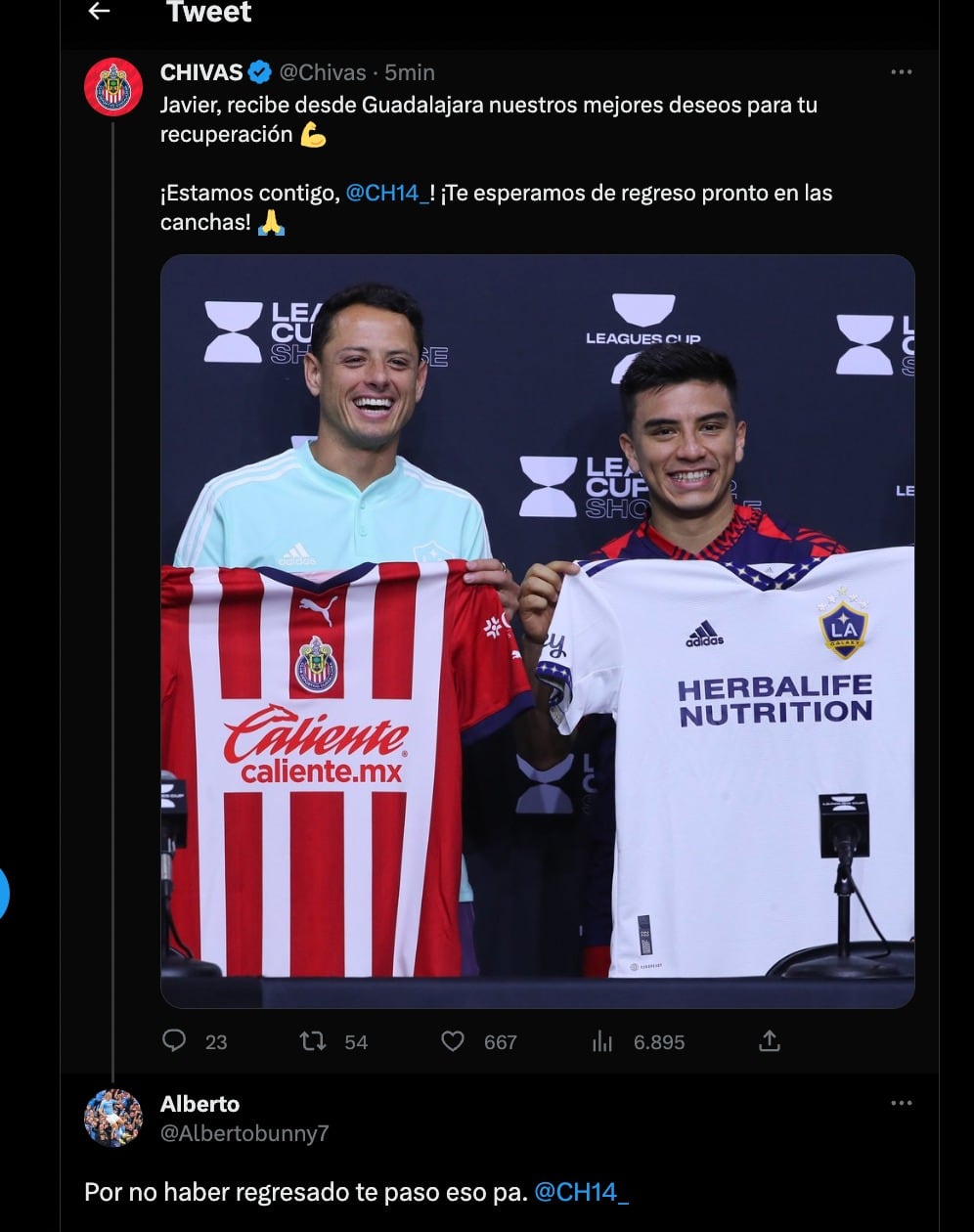Like the CHIVAS tweet

[453, 1041]
